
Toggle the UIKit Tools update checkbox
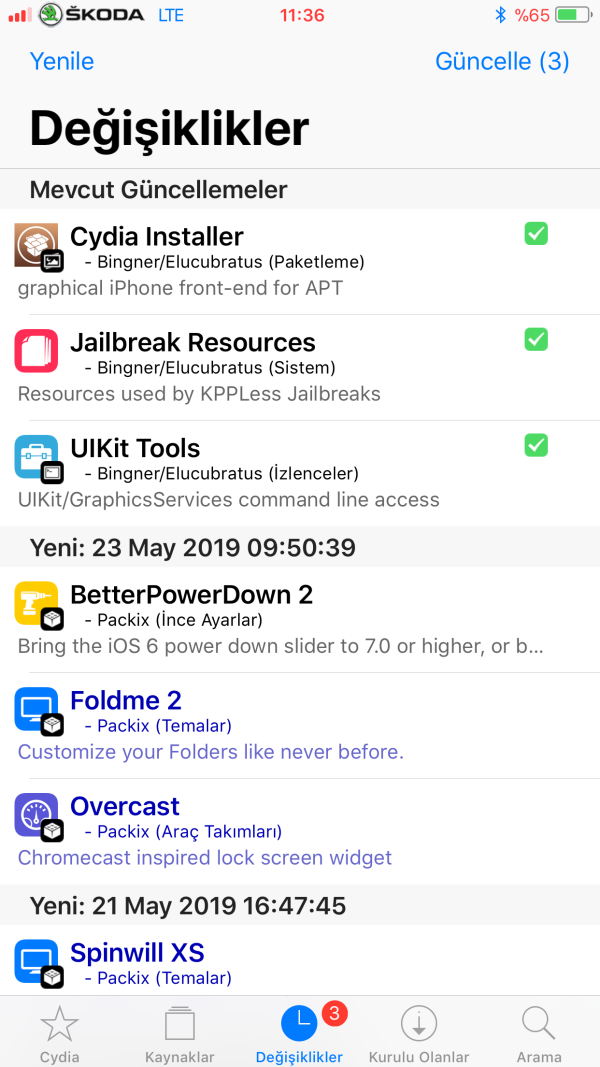point(536,445)
